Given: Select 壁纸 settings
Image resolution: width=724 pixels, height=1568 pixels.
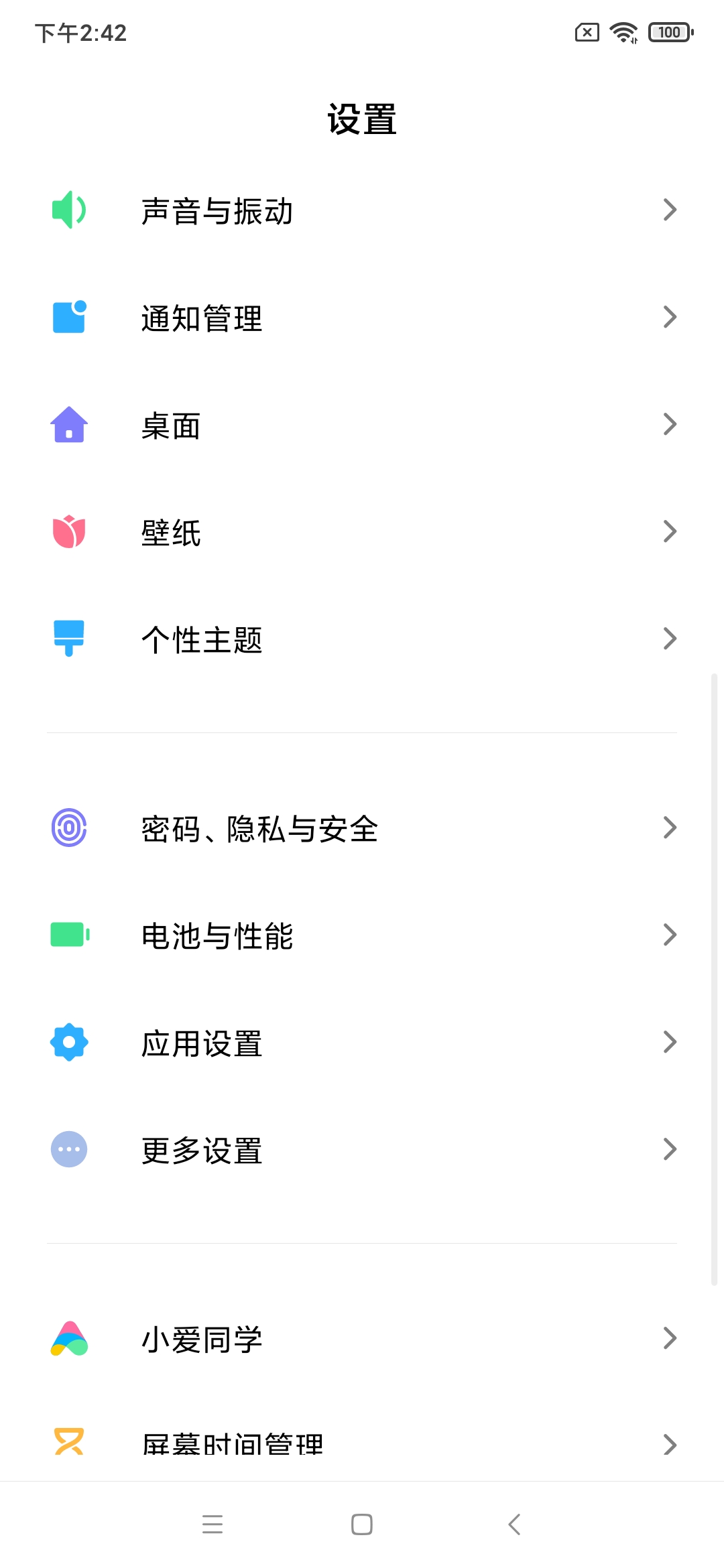Looking at the screenshot, I should point(362,532).
